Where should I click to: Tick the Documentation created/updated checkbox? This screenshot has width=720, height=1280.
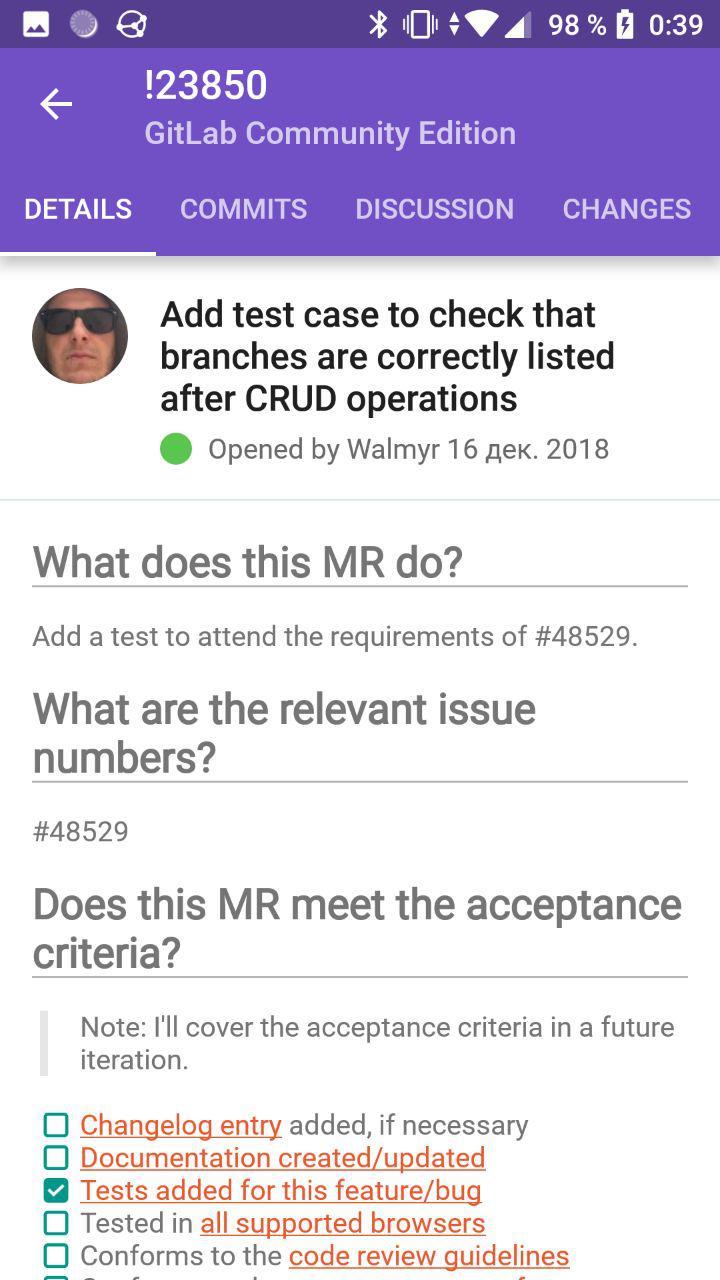pyautogui.click(x=56, y=1158)
